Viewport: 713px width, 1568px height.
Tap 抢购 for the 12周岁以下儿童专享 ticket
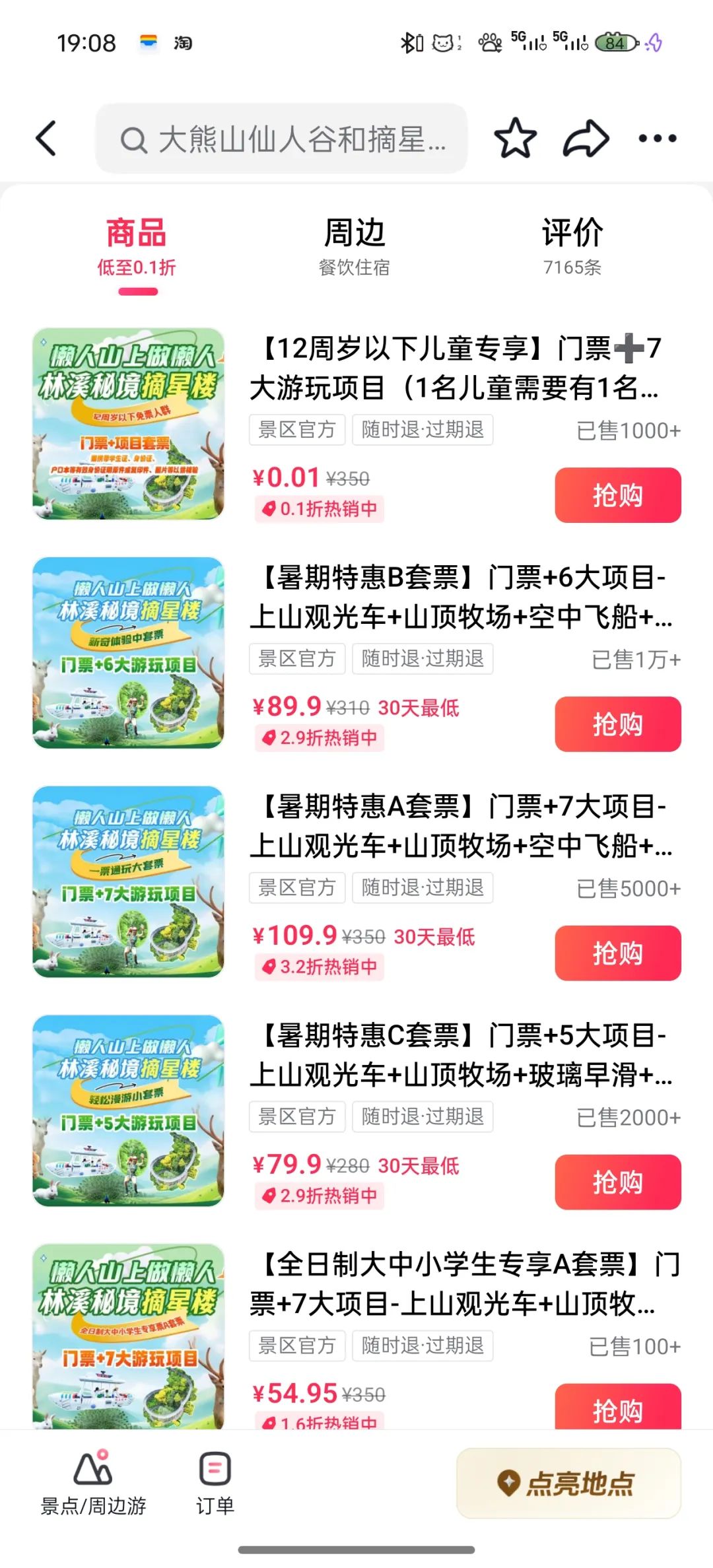618,495
